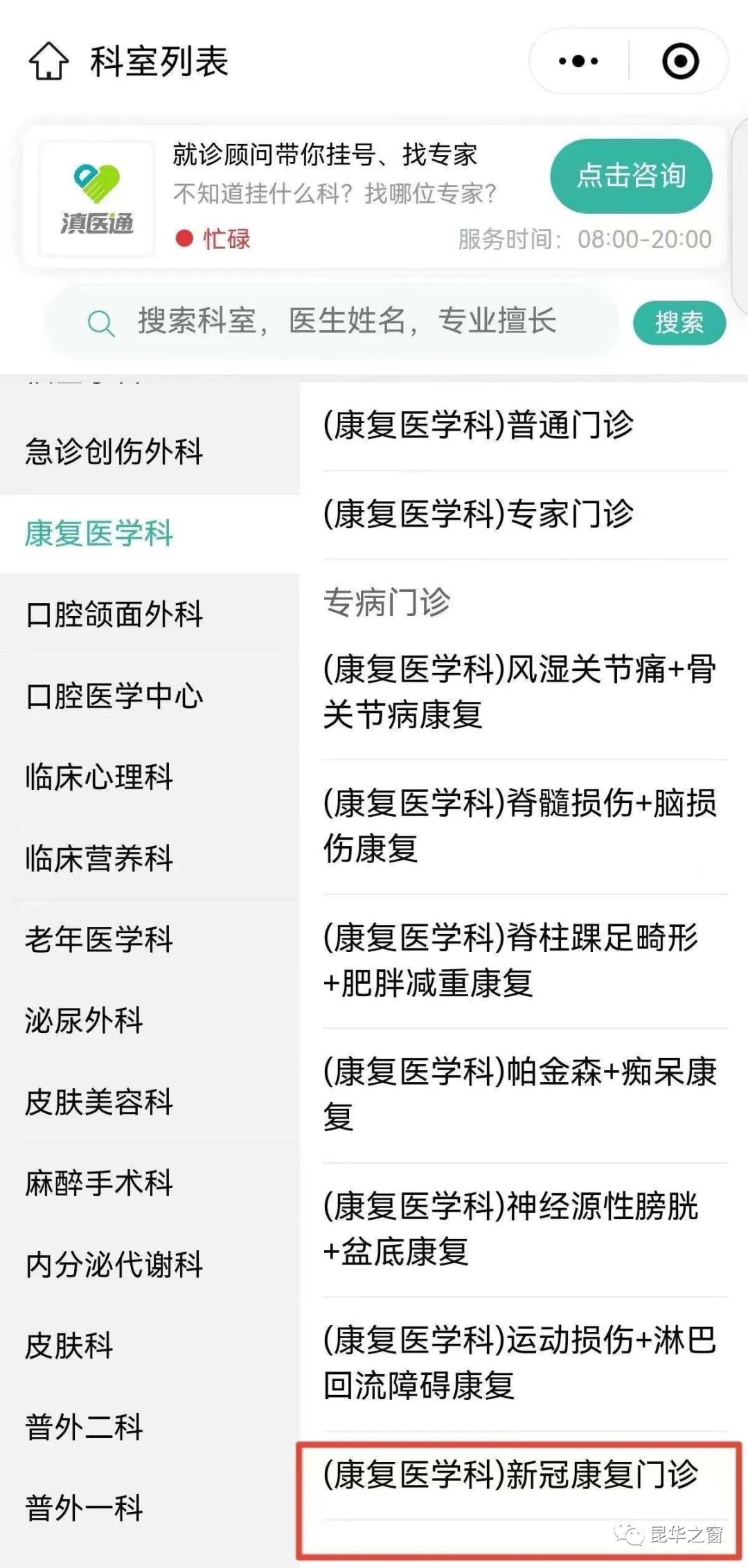Click the red 忙碌 status dot
Image resolution: width=748 pixels, height=1568 pixels.
(x=183, y=239)
